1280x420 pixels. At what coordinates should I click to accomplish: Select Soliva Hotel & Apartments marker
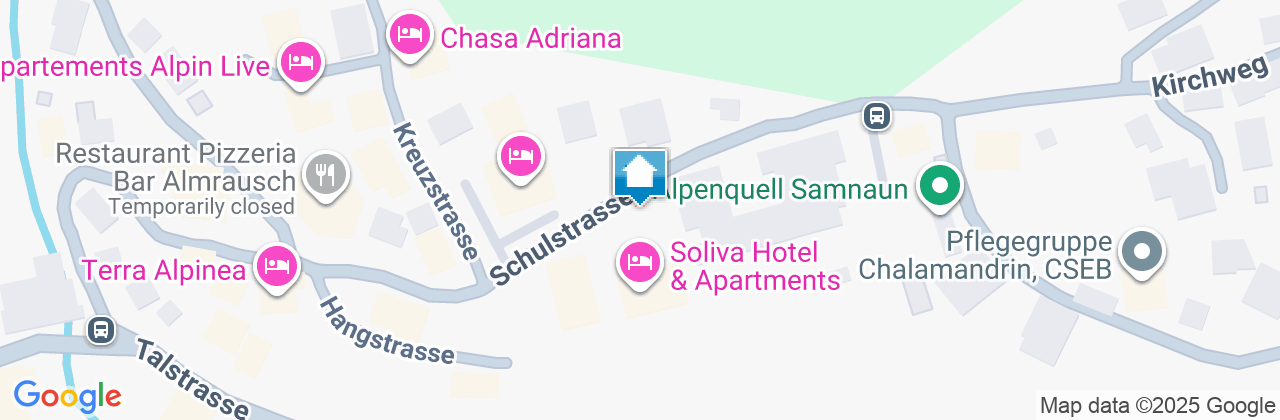coord(640,263)
